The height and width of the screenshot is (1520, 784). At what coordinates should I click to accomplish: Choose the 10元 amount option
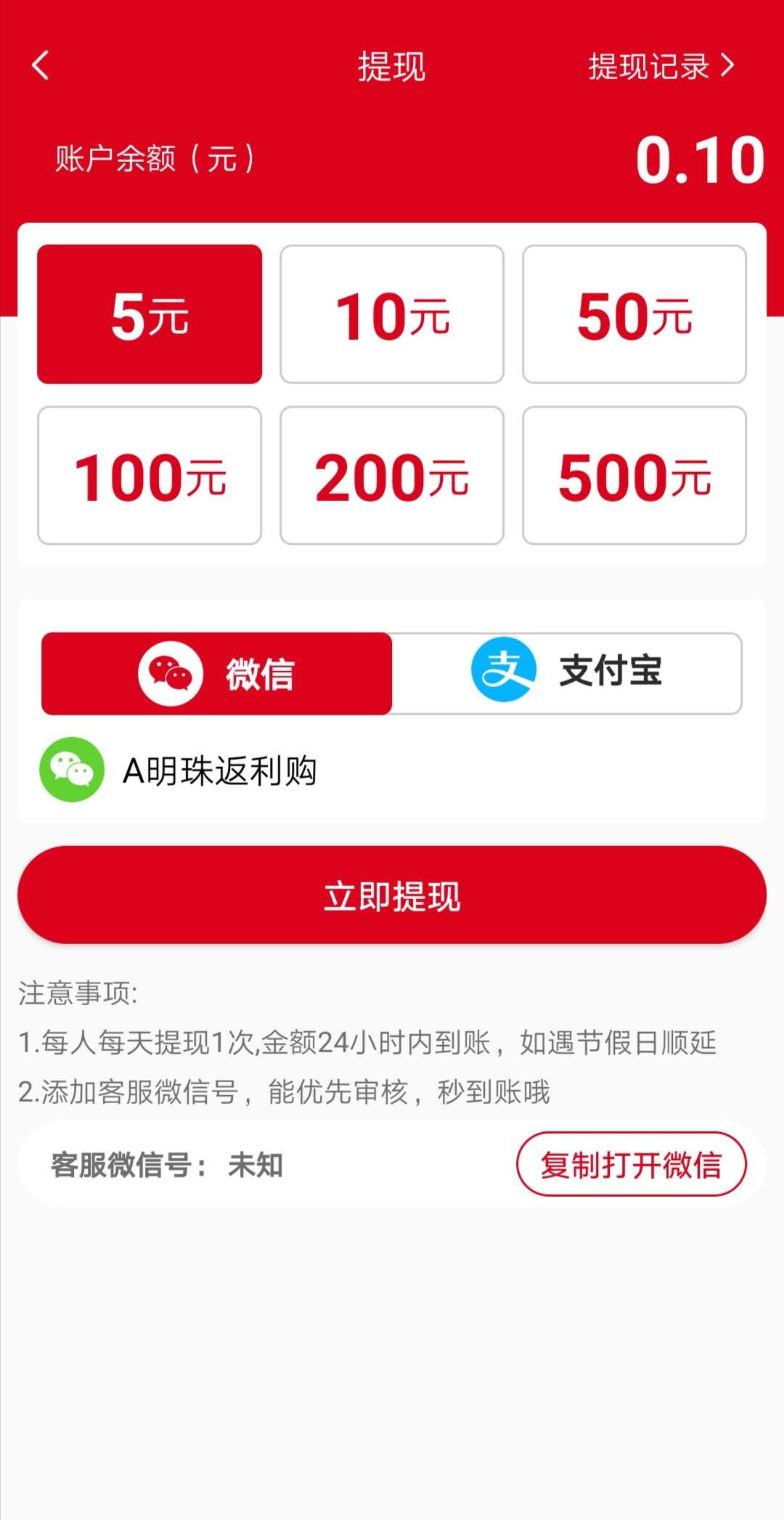(392, 314)
